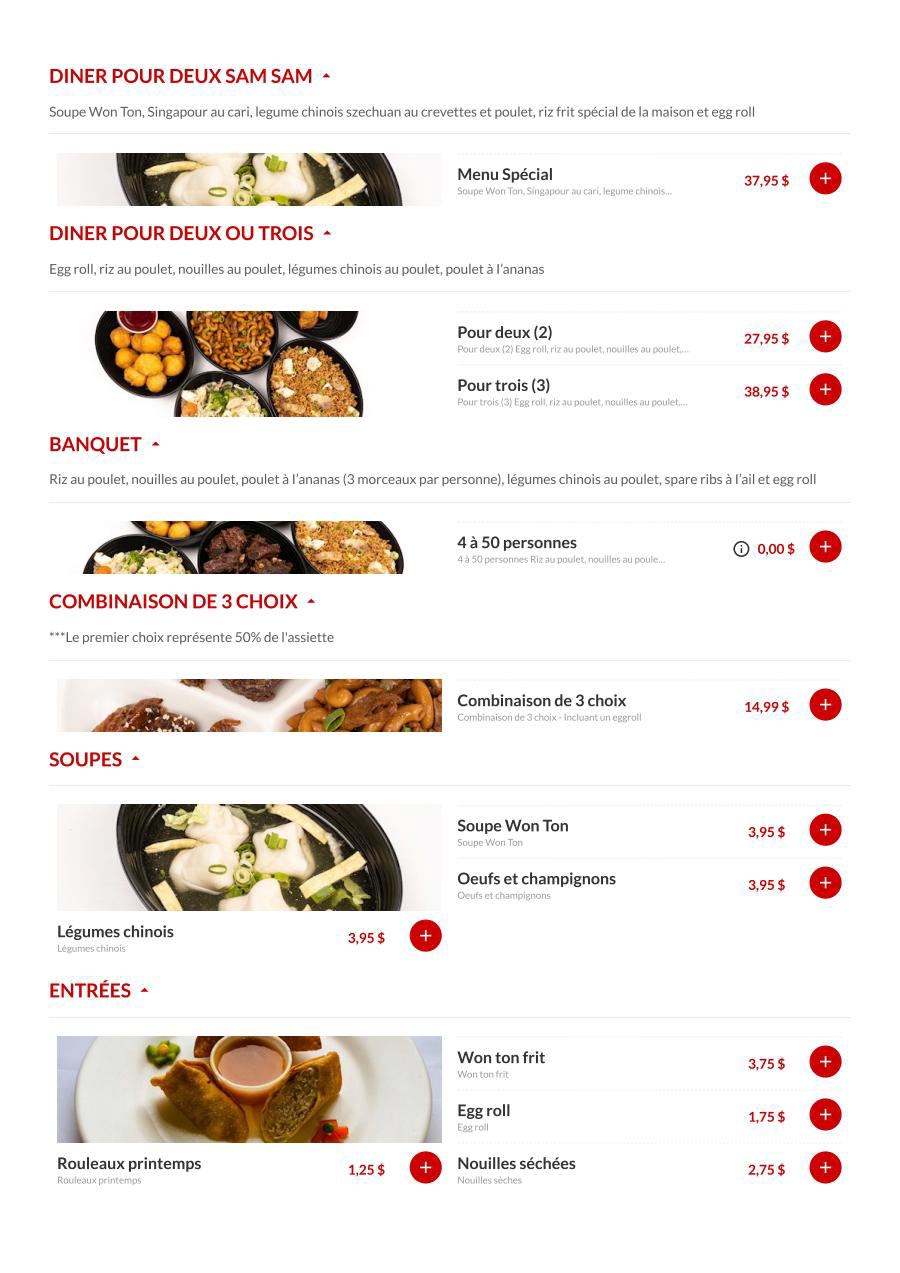The image size is (900, 1273).
Task: Add Nouilles séchées with plus button
Action: click(825, 1167)
